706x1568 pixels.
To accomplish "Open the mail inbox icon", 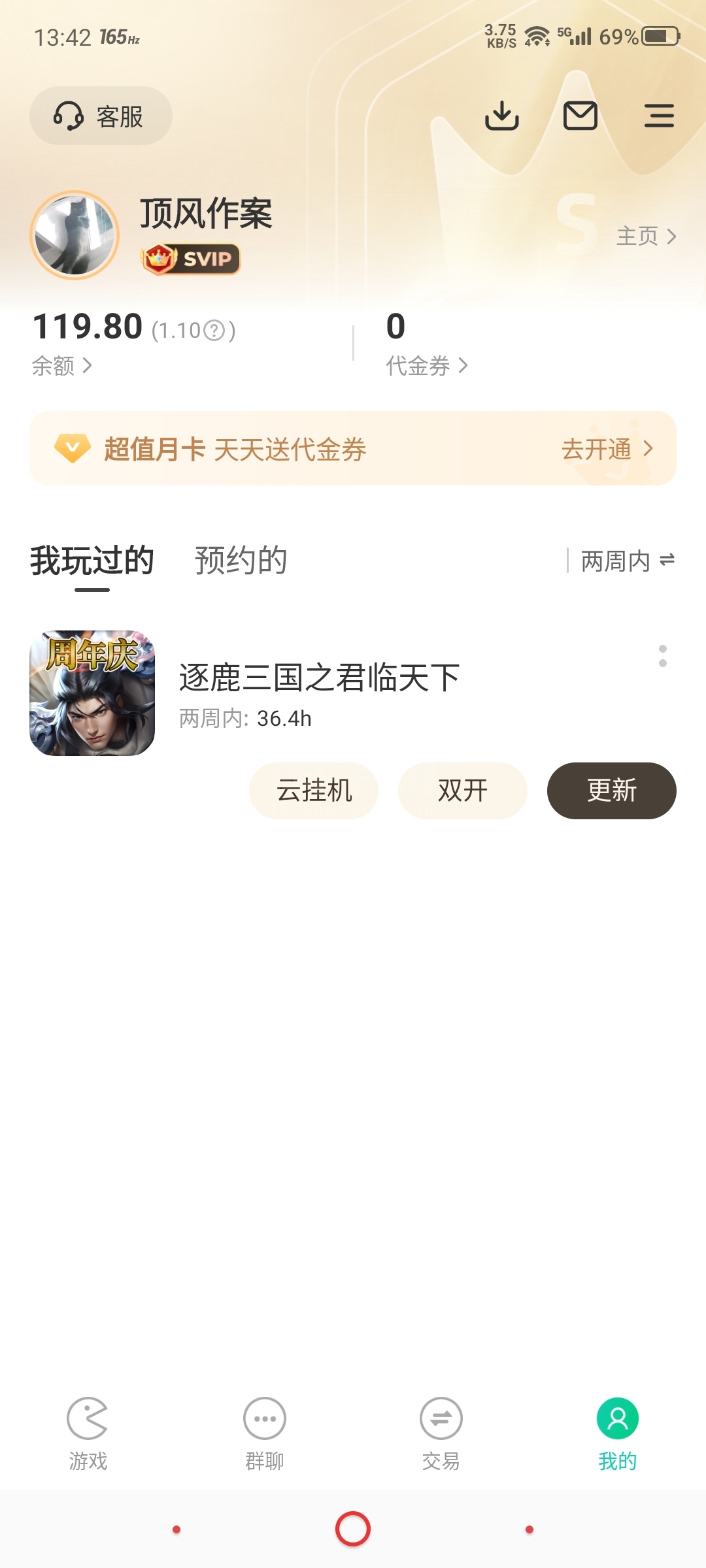I will 580,116.
